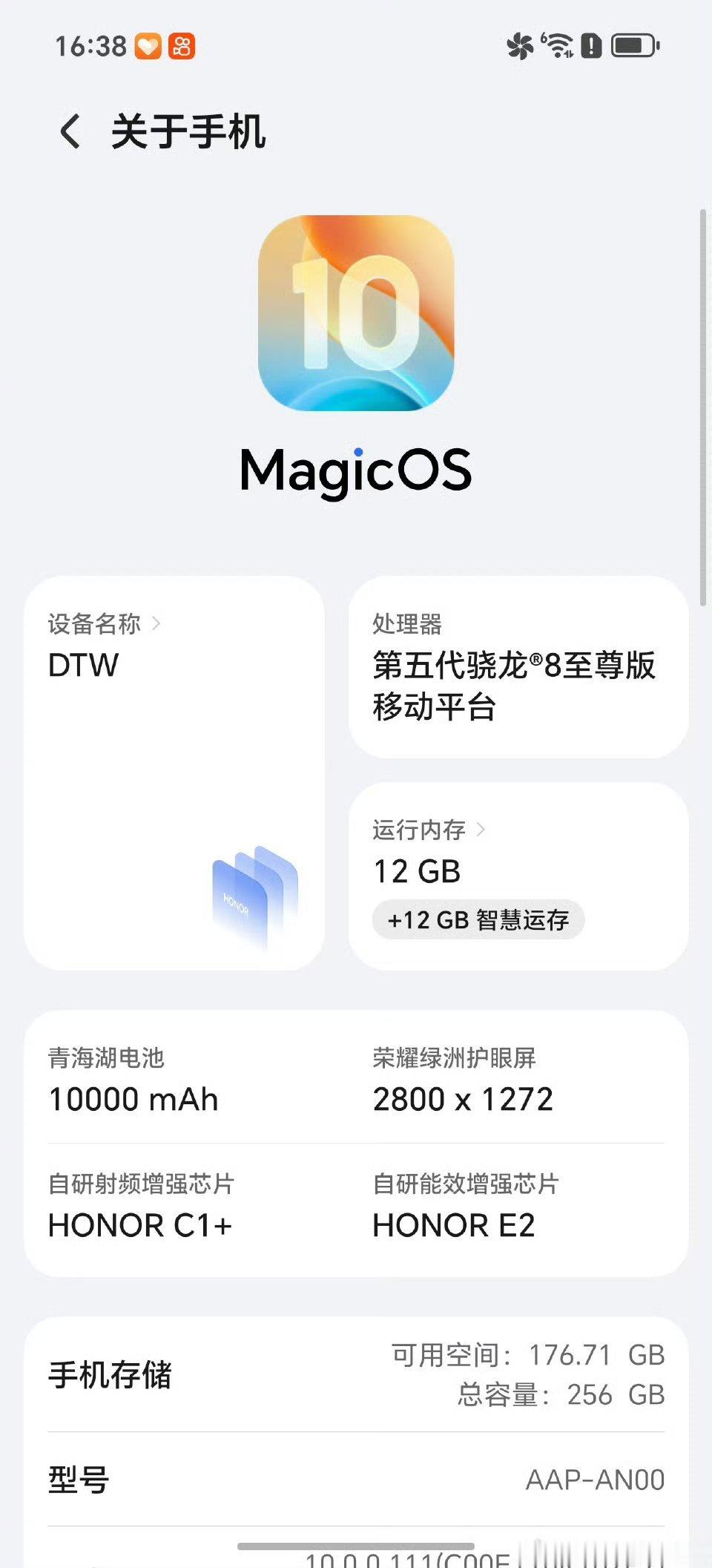Image resolution: width=712 pixels, height=1568 pixels.
Task: Tap the heart-shaped health app status bar icon
Action: [148, 46]
